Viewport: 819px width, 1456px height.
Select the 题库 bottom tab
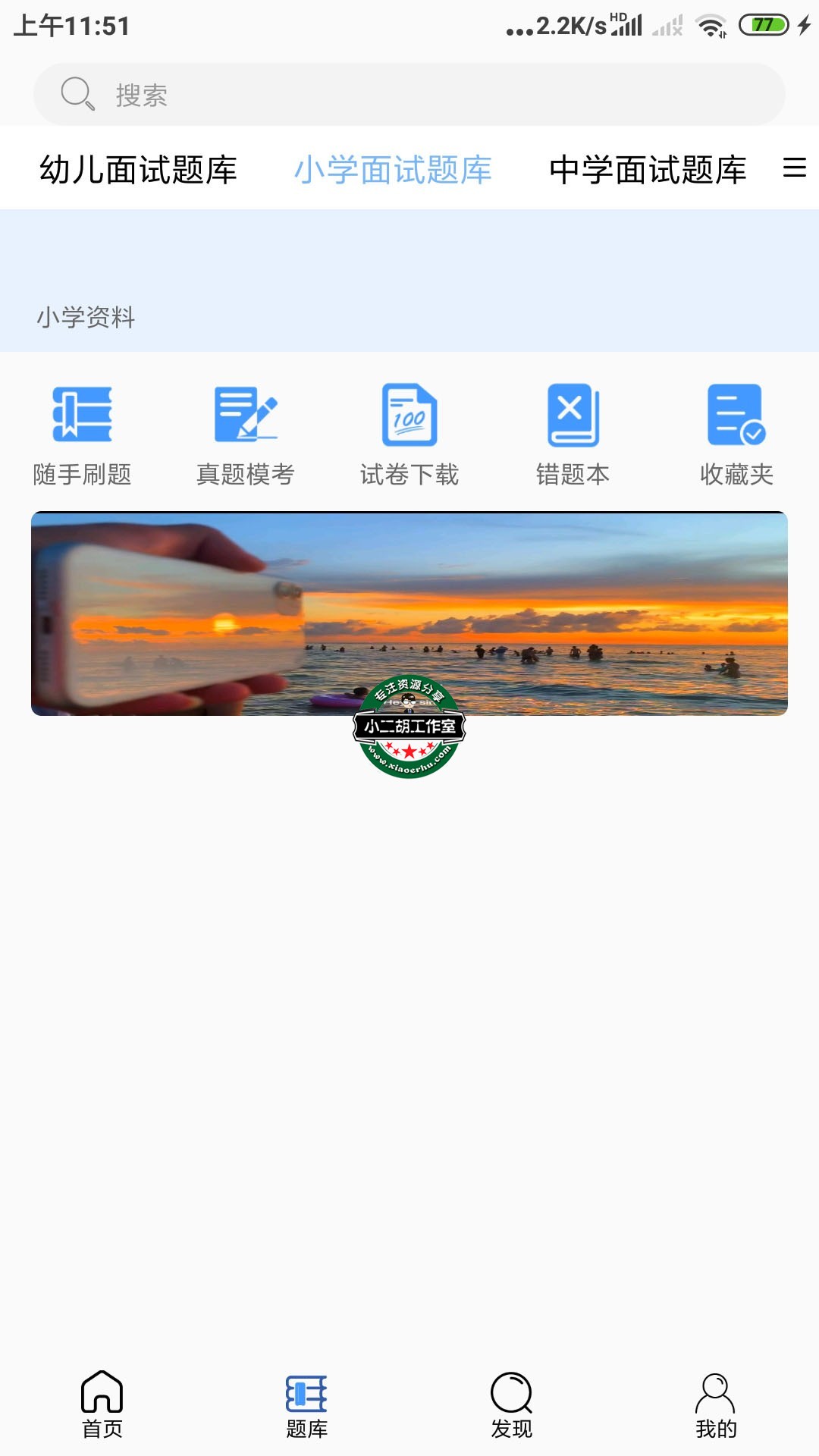point(307,1404)
